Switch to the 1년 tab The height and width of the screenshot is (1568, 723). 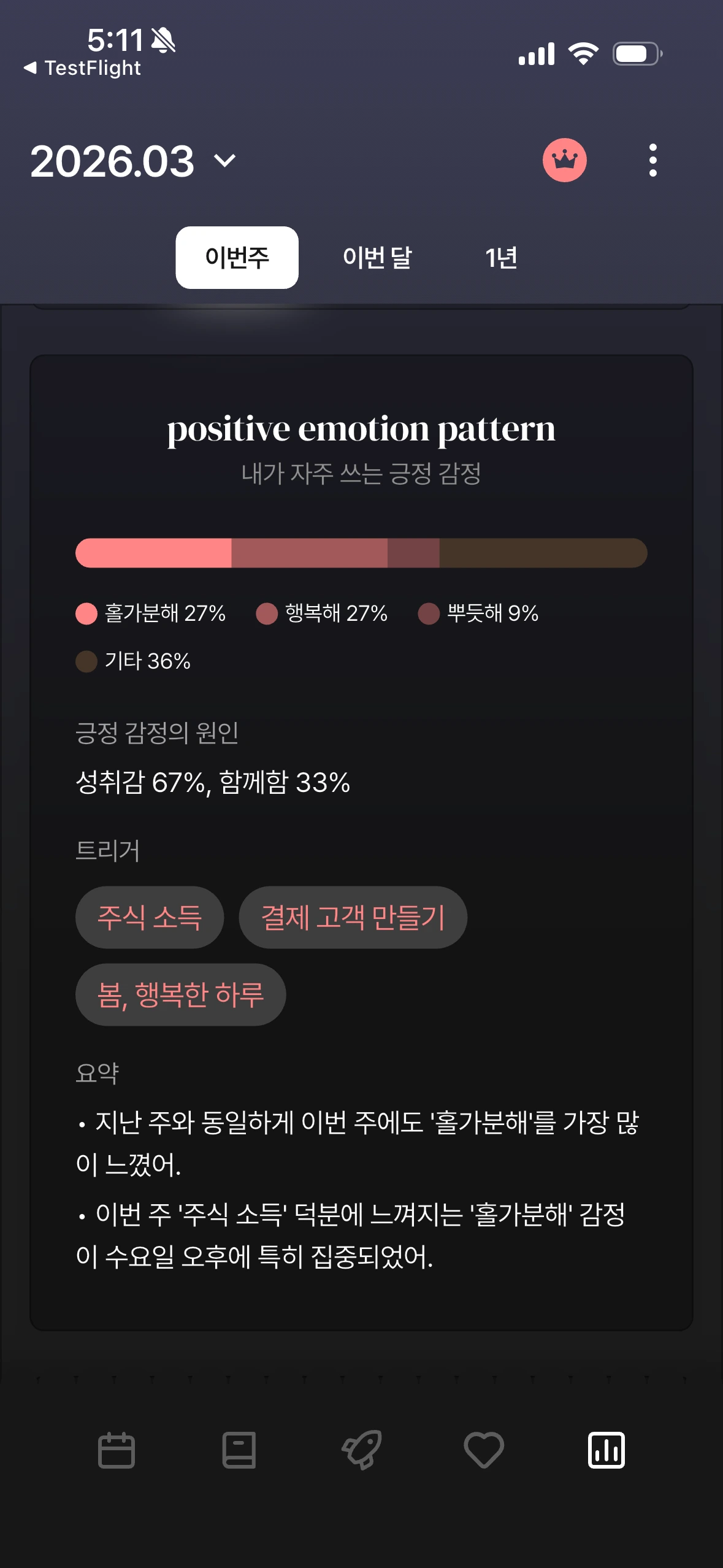coord(501,258)
